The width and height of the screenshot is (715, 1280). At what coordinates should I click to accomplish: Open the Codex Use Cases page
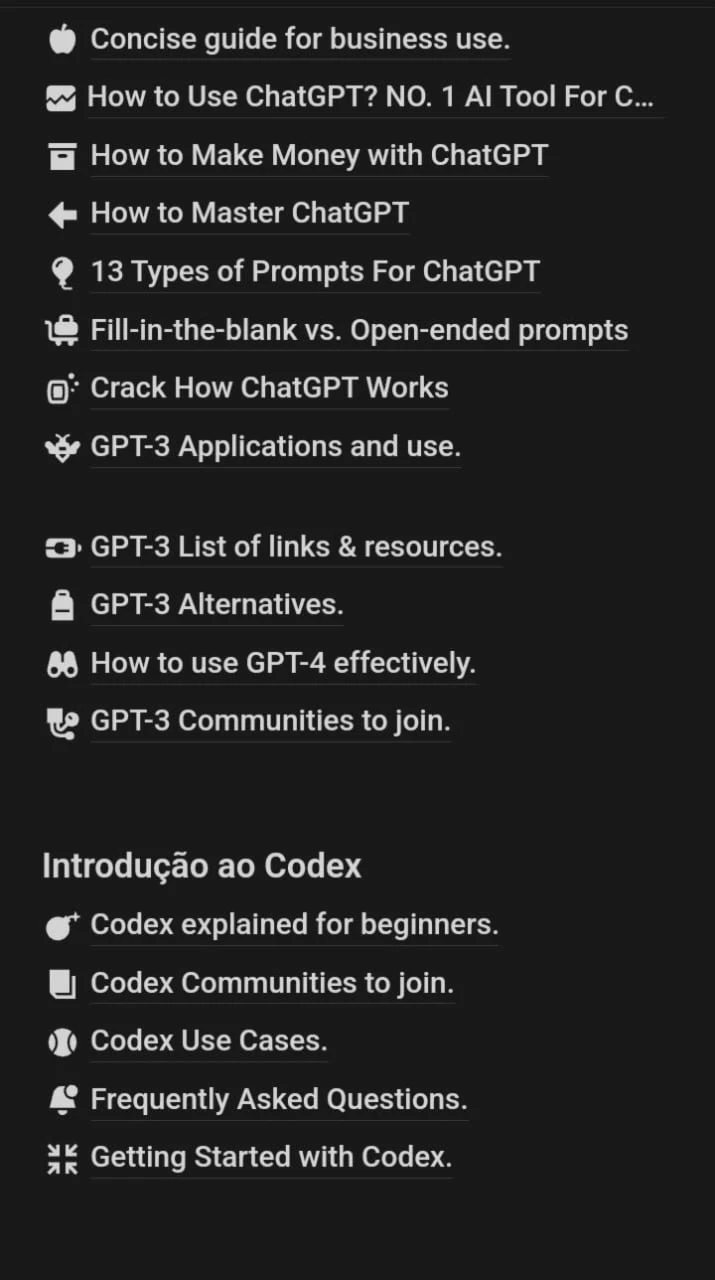pyautogui.click(x=209, y=1041)
